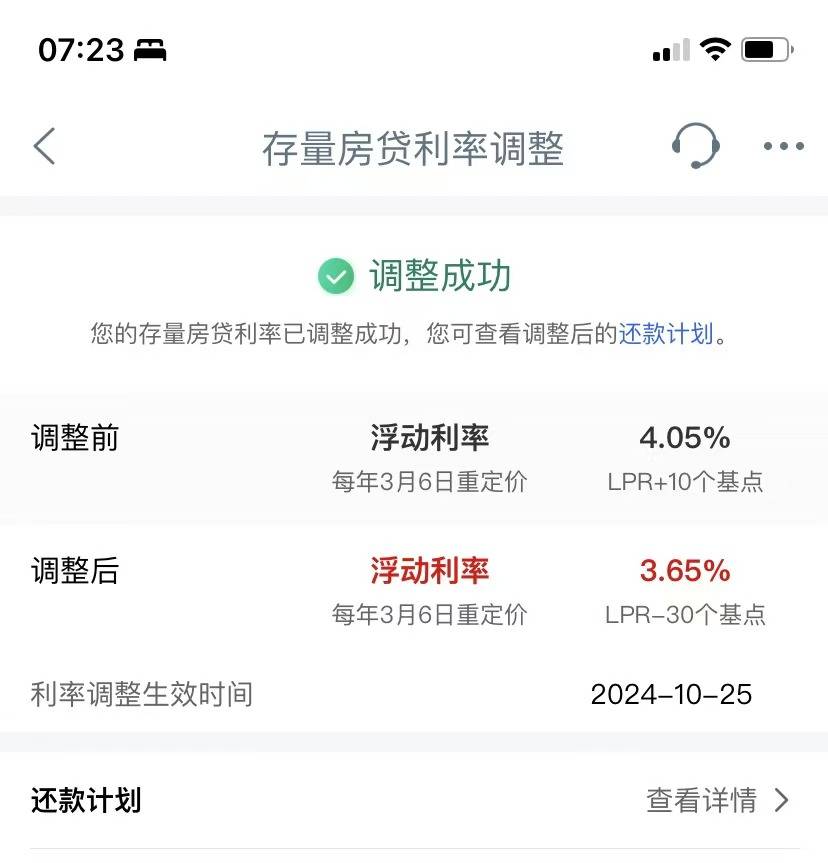
Task: Open the 还款计划 blue link
Action: click(664, 335)
